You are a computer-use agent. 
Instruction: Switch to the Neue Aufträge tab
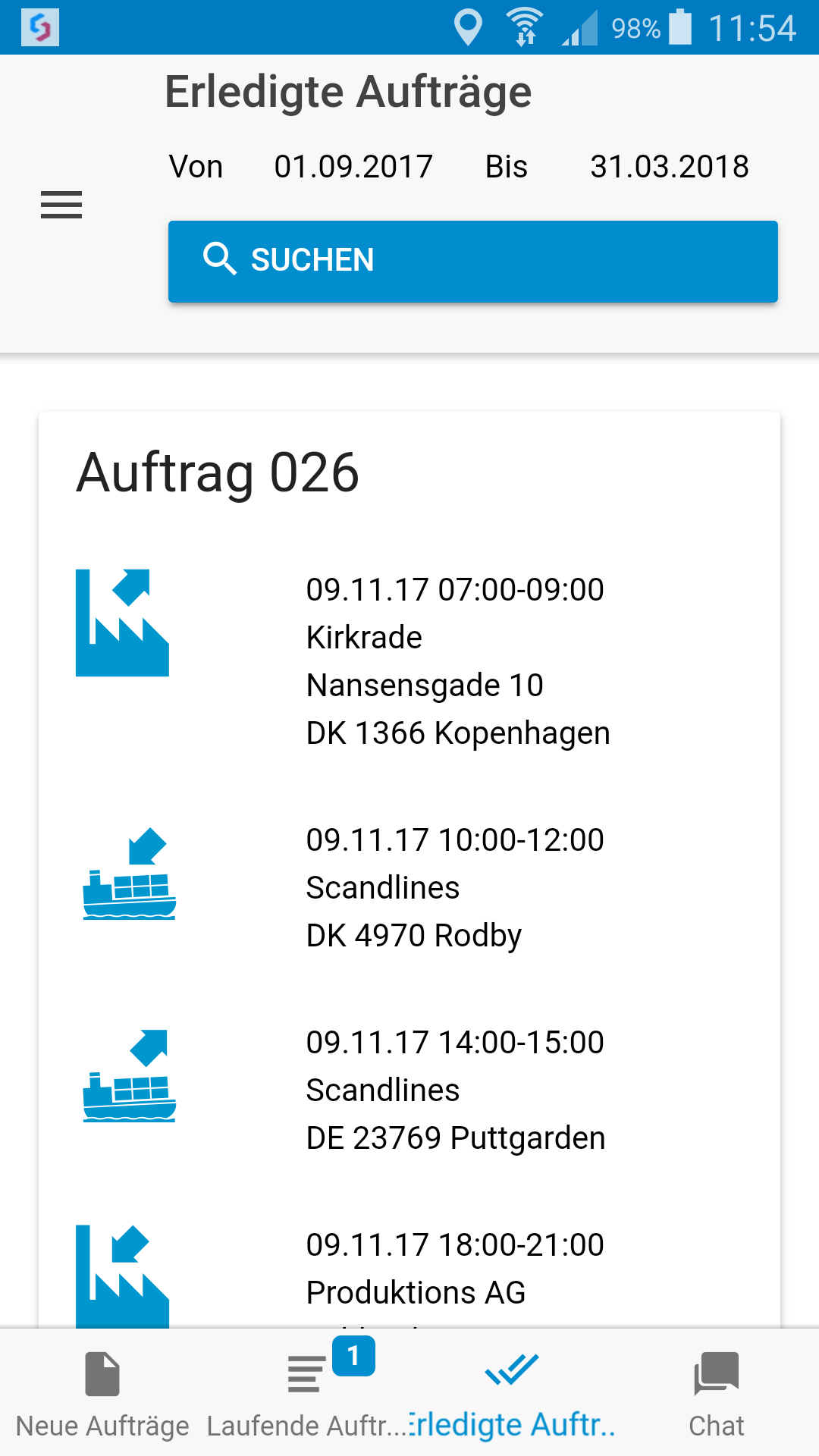102,1394
